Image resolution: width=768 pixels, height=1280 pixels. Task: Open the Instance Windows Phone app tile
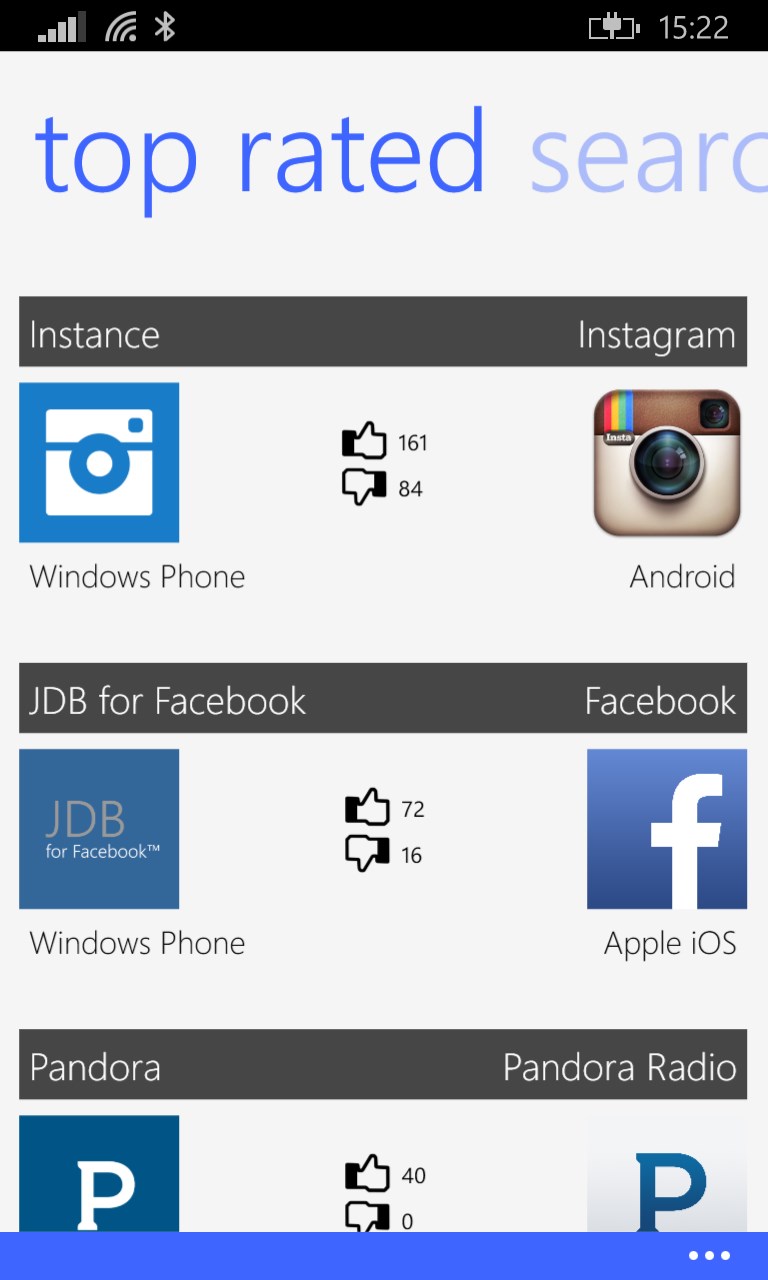pos(99,462)
